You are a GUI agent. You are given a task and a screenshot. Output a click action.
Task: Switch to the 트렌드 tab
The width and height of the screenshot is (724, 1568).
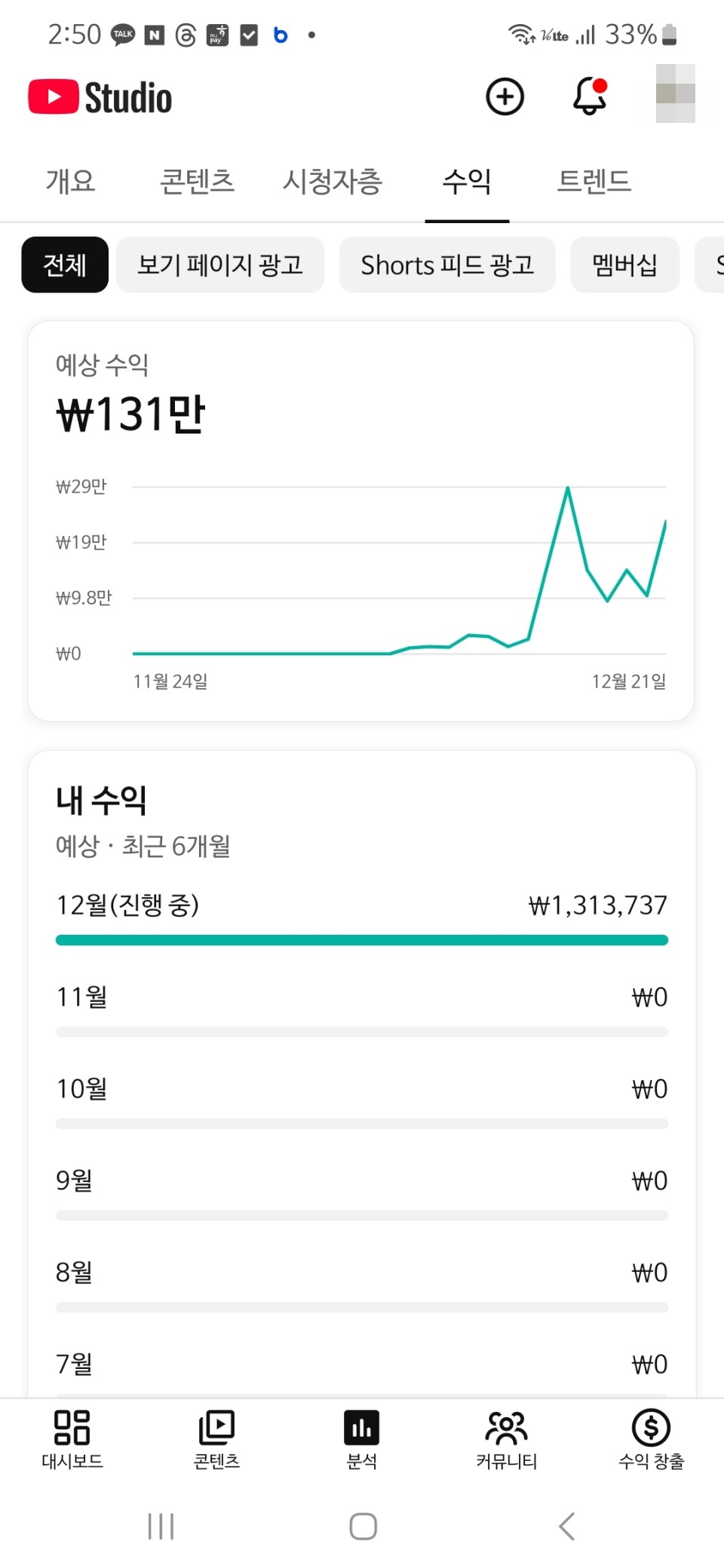click(x=594, y=182)
